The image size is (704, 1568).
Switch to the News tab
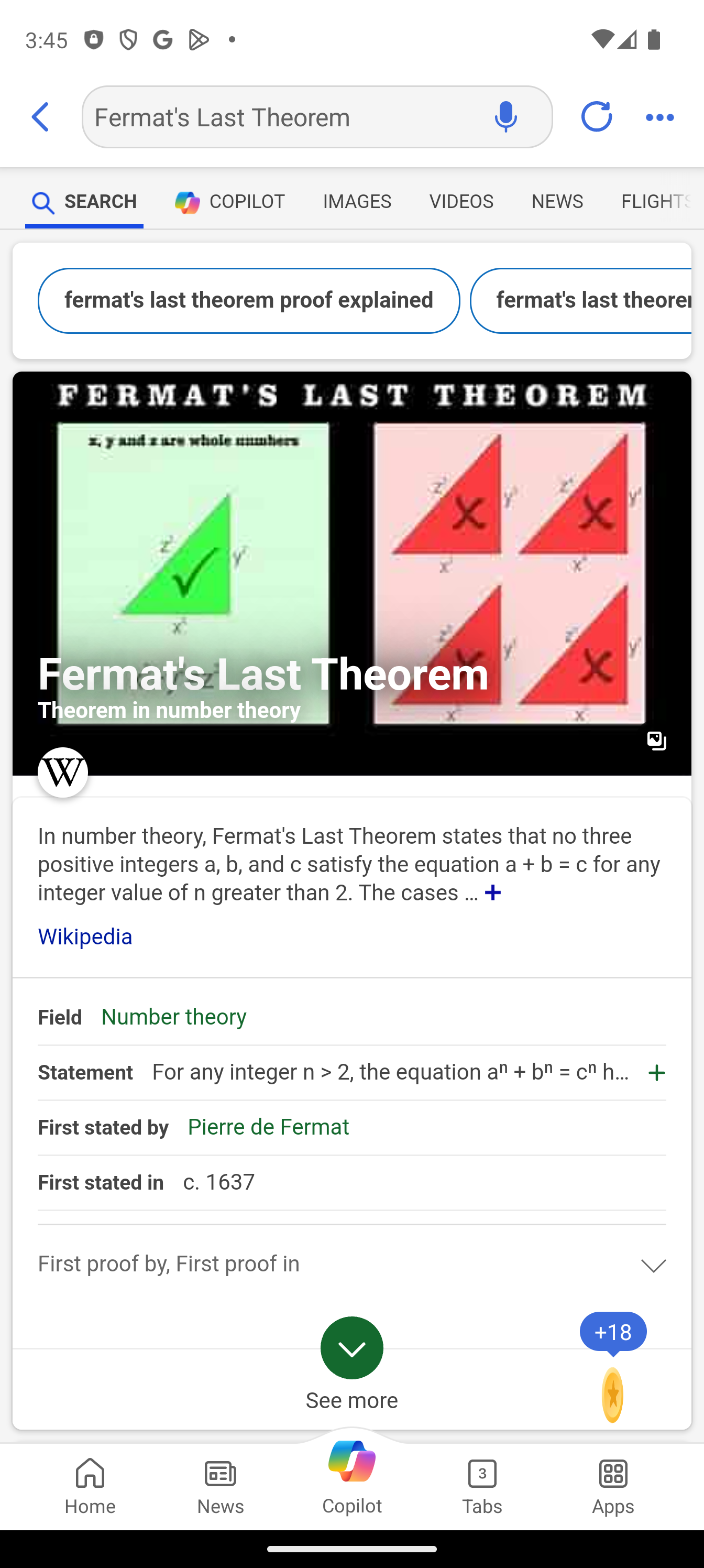point(557,201)
